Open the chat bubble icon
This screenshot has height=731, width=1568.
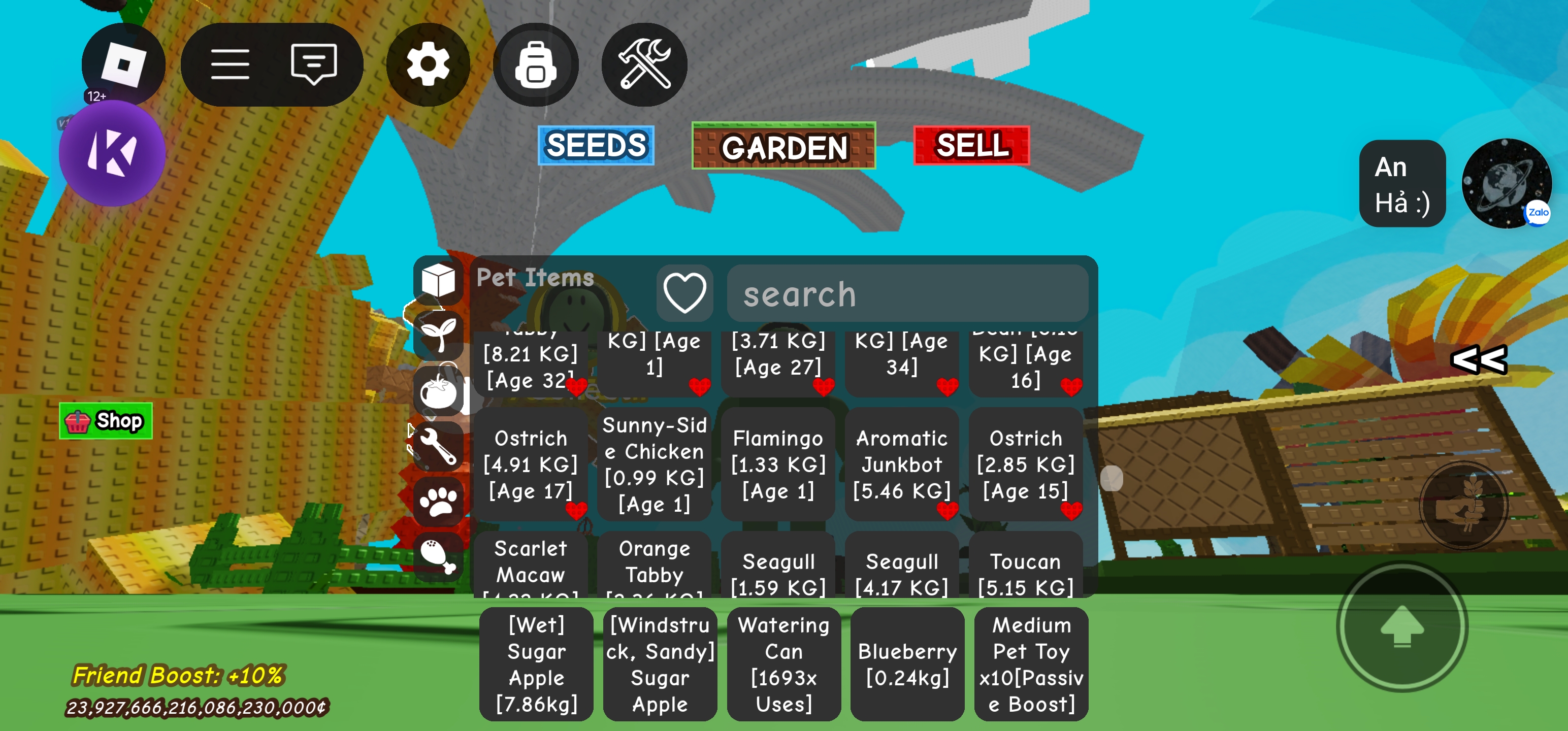[313, 64]
